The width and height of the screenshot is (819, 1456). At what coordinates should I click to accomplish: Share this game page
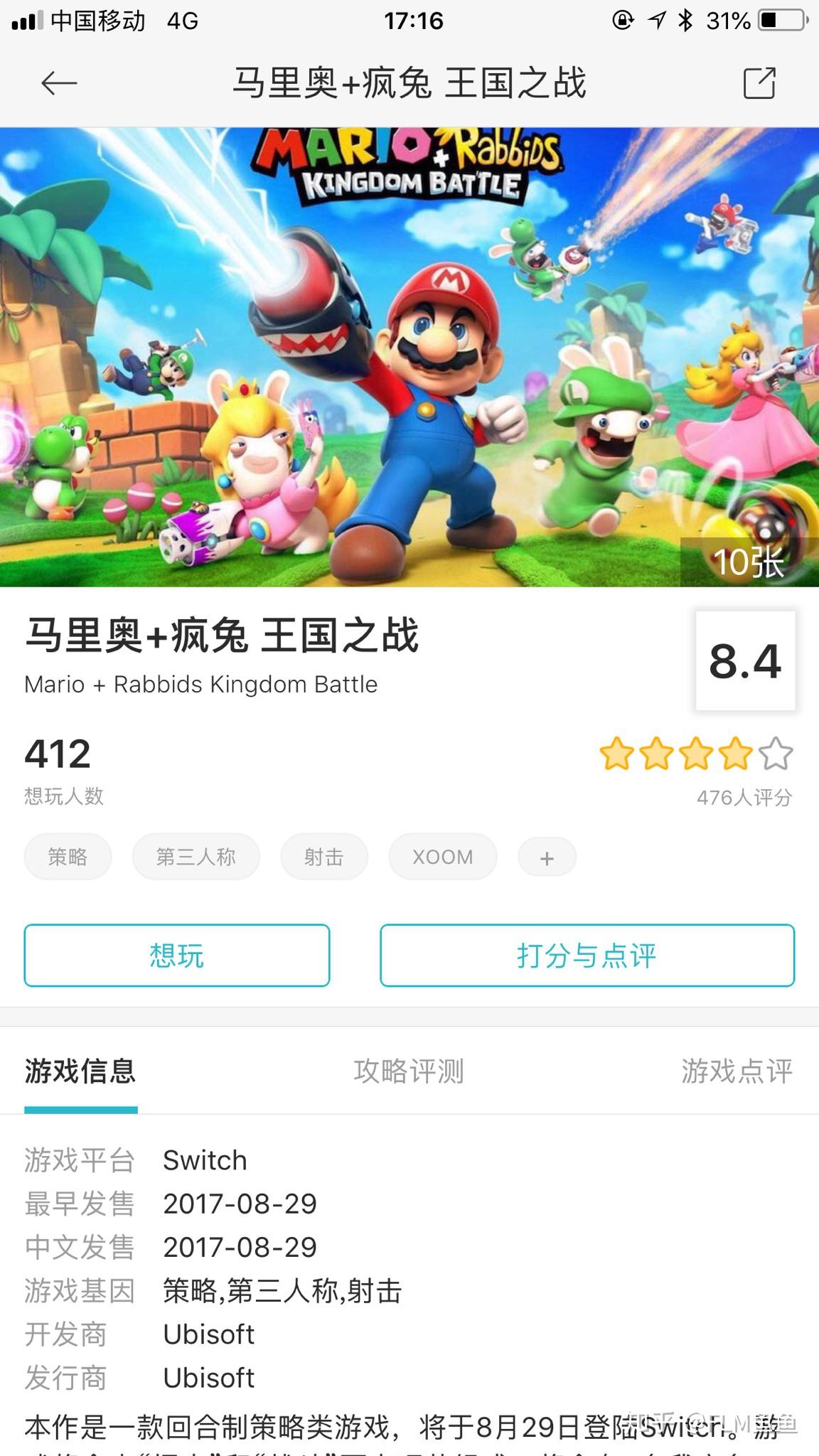759,84
